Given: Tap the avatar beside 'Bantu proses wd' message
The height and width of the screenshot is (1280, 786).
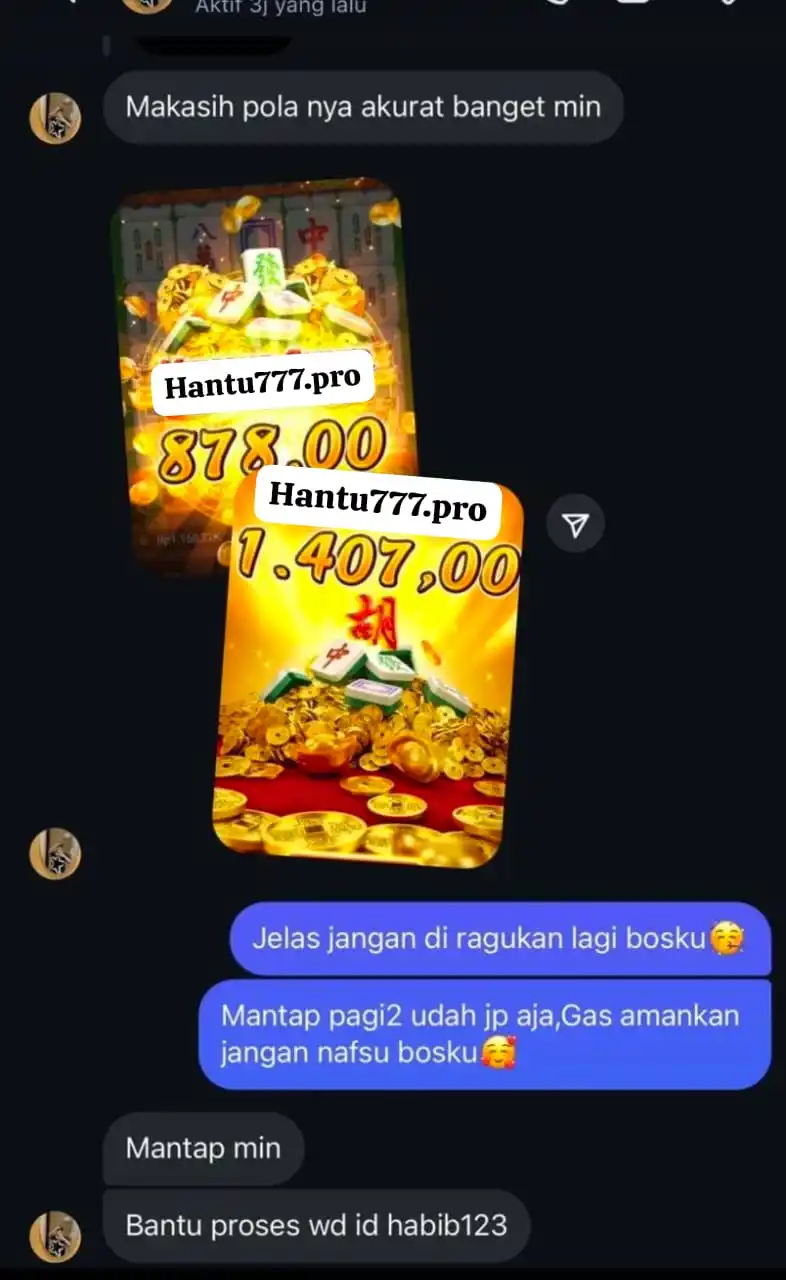Looking at the screenshot, I should [x=55, y=1236].
